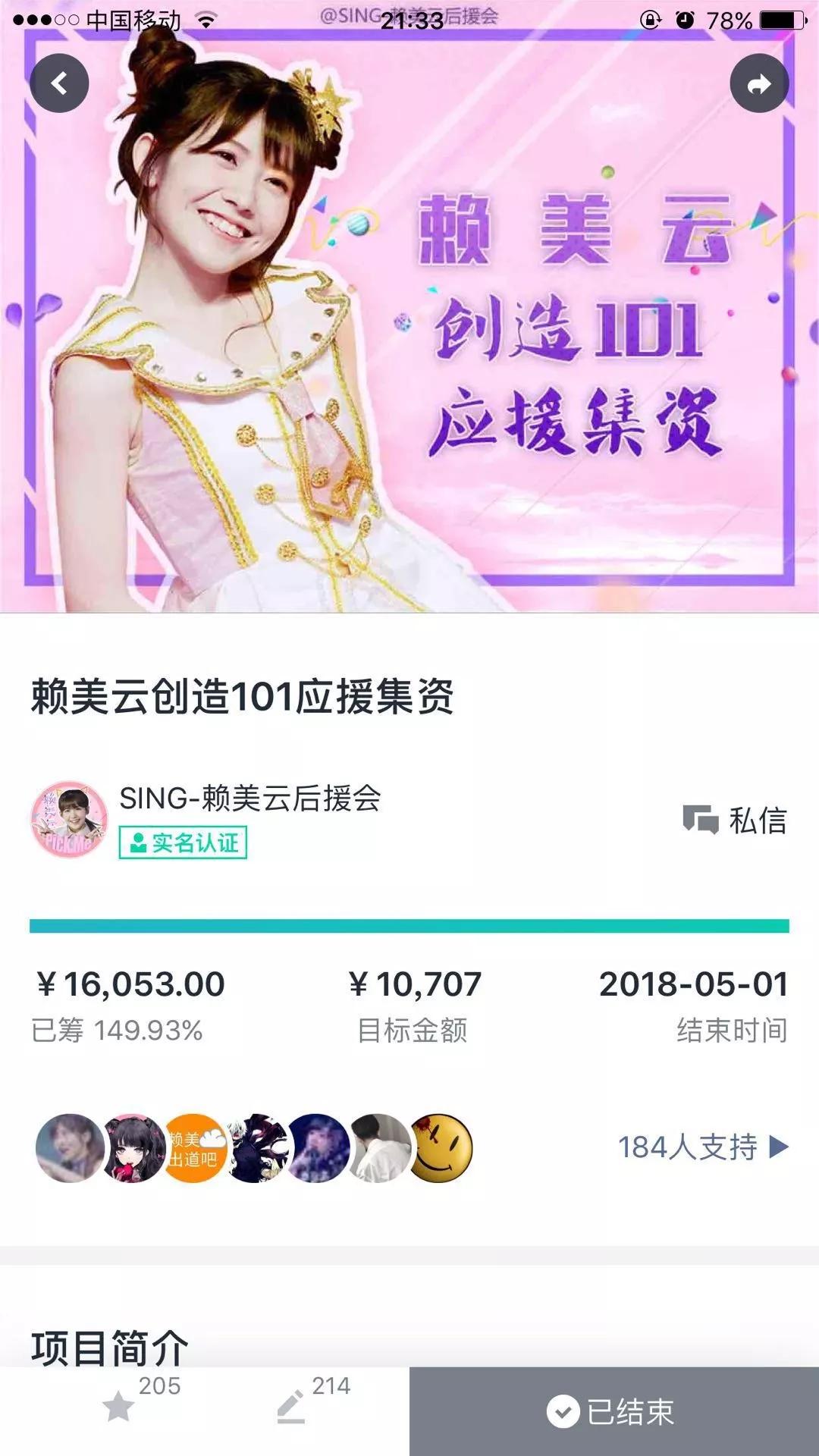Open comments via the pencil icon
The width and height of the screenshot is (819, 1456).
pos(291,1407)
